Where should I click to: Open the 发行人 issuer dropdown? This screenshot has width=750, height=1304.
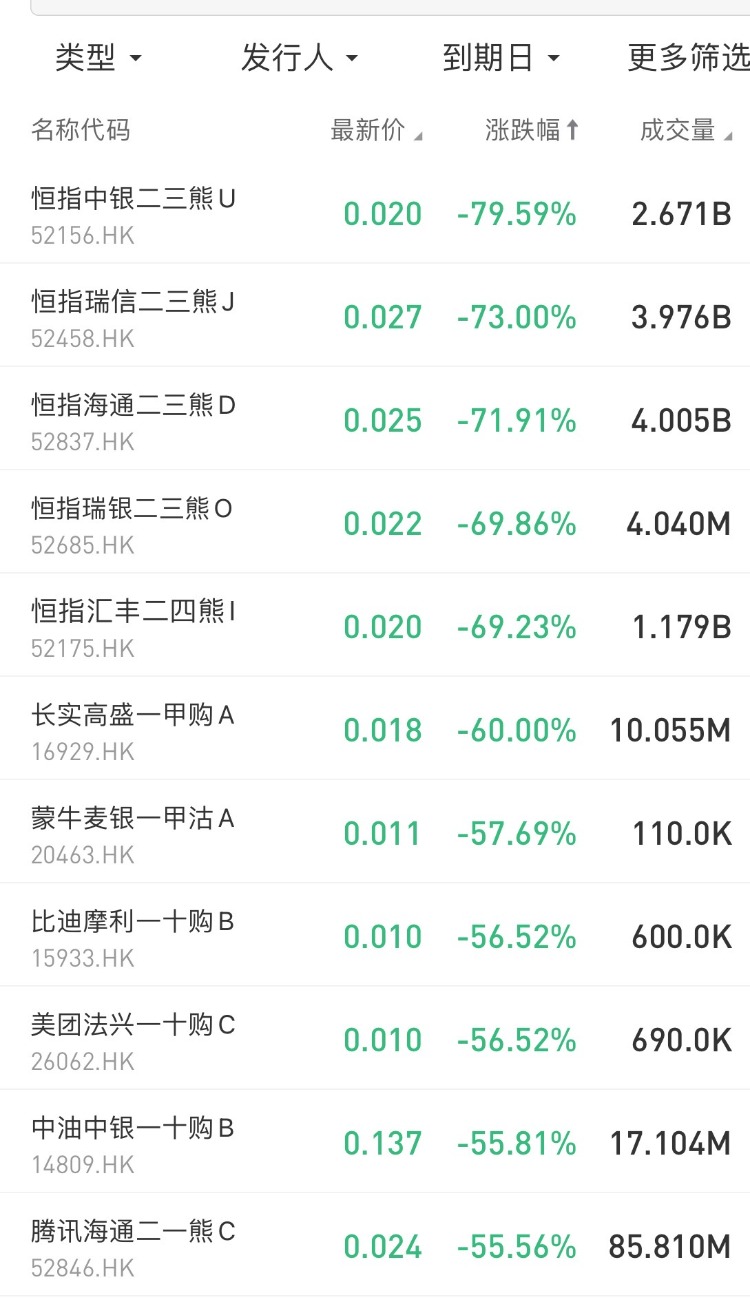tap(299, 58)
